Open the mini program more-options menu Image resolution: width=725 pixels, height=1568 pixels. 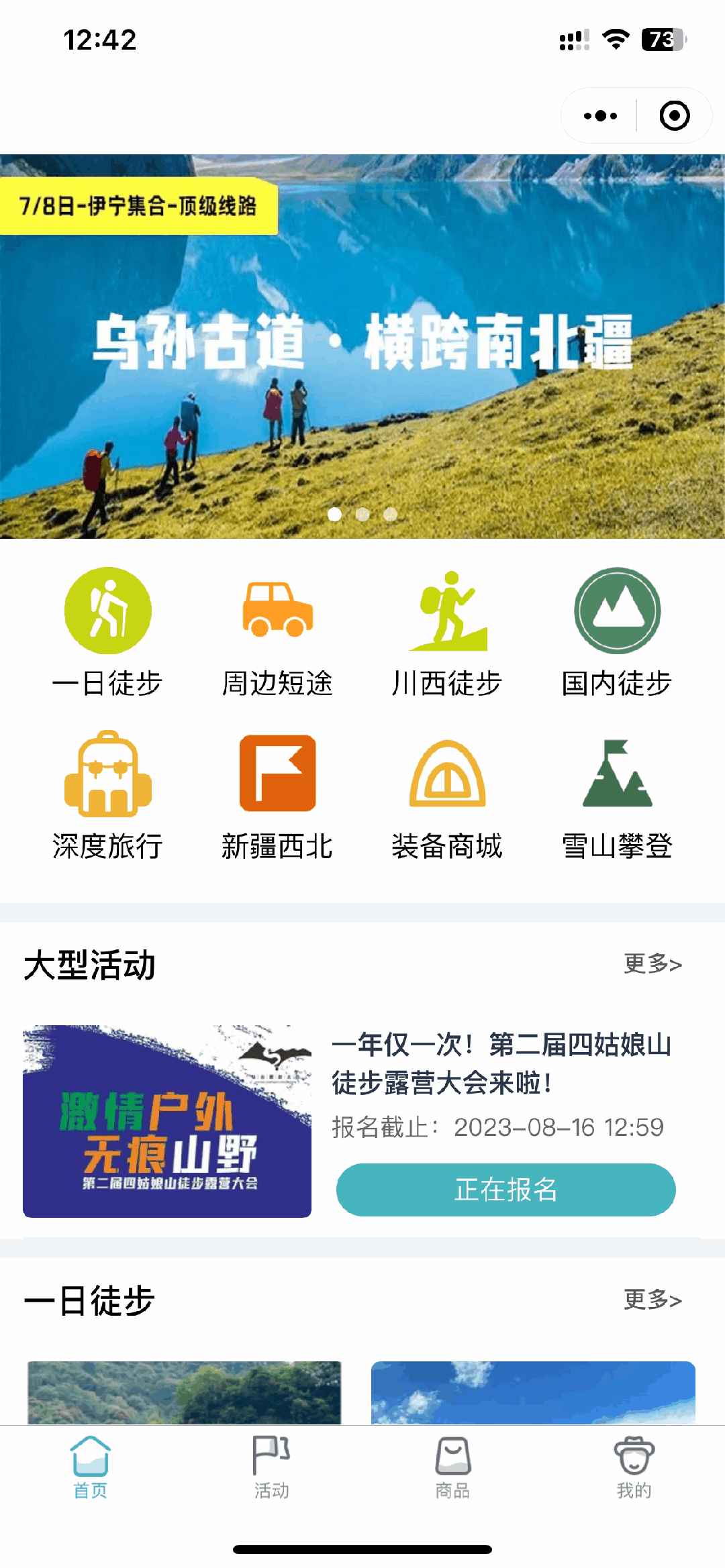pyautogui.click(x=600, y=115)
